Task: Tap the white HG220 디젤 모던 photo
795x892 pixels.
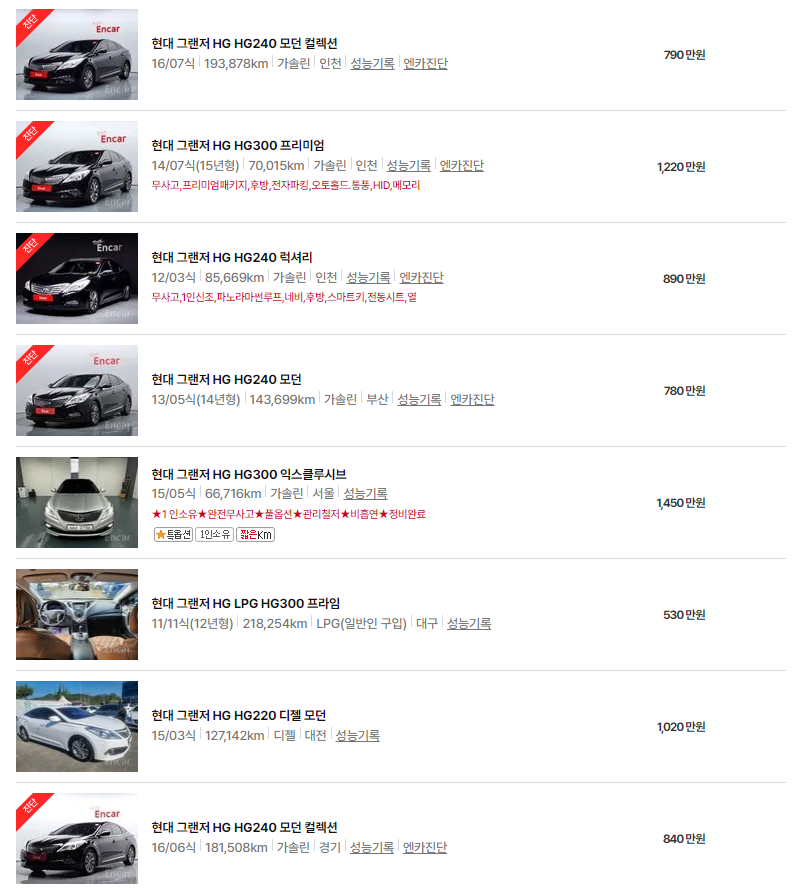Action: click(77, 726)
